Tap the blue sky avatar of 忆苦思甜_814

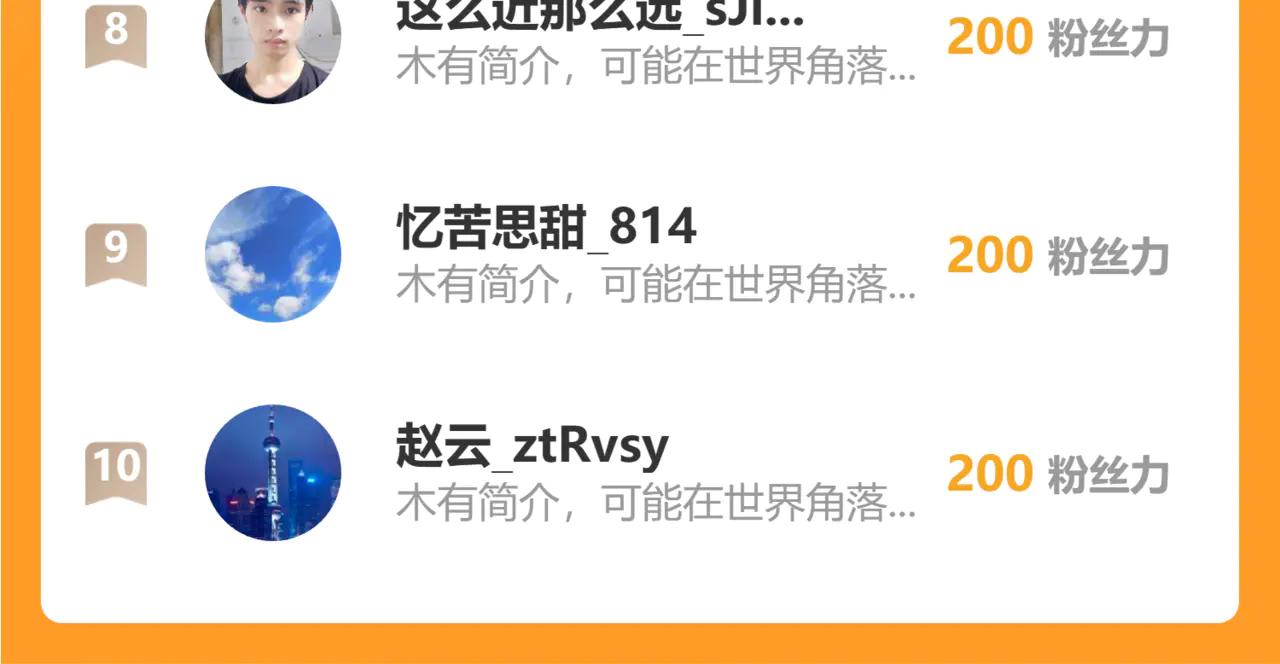tap(273, 254)
